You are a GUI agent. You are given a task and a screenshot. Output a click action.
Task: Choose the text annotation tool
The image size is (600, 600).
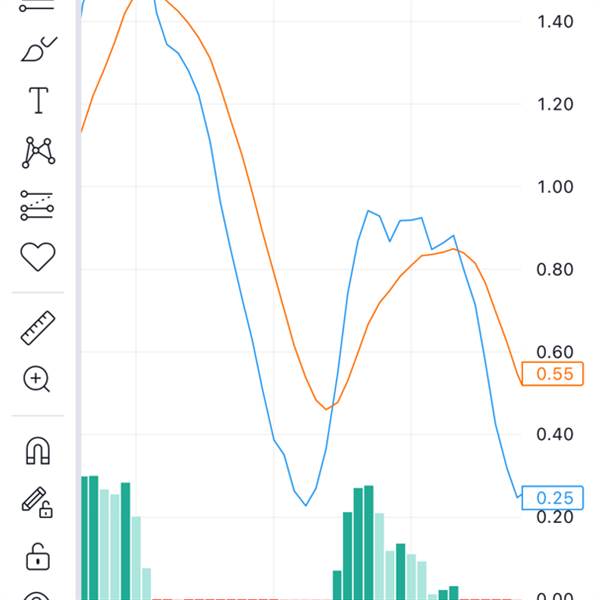[x=38, y=100]
